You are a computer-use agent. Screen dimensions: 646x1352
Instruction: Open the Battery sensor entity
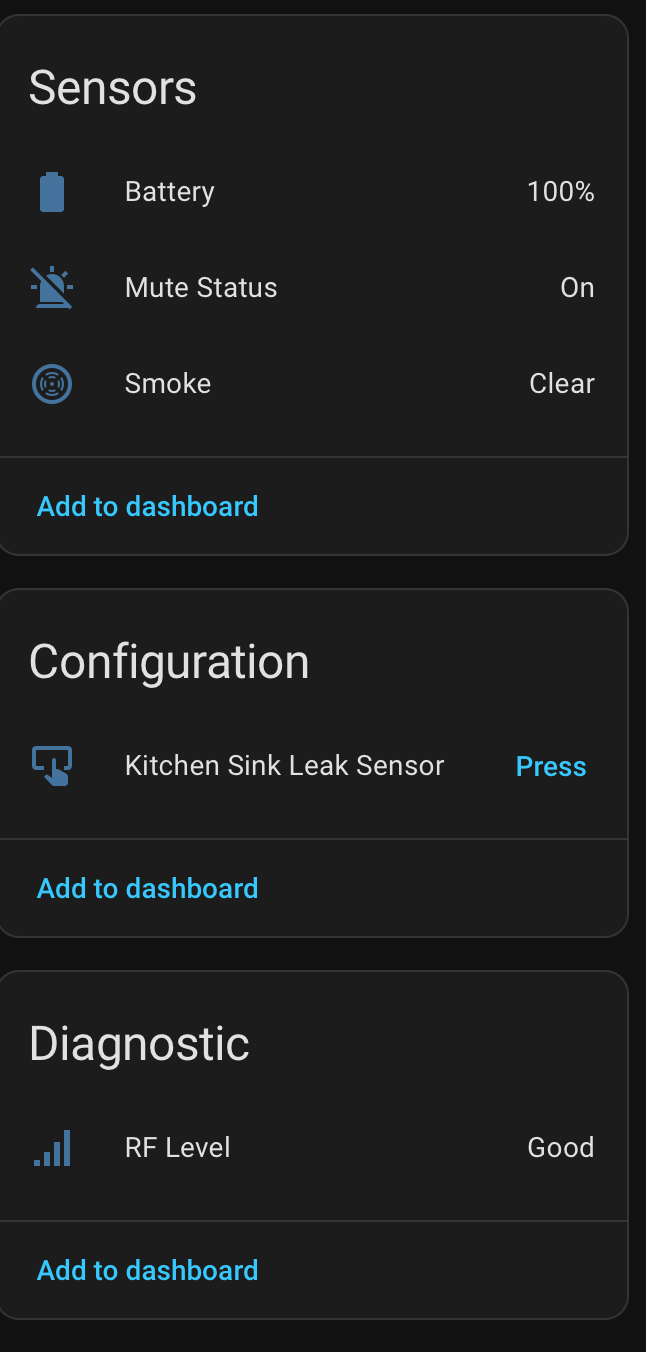coord(170,192)
